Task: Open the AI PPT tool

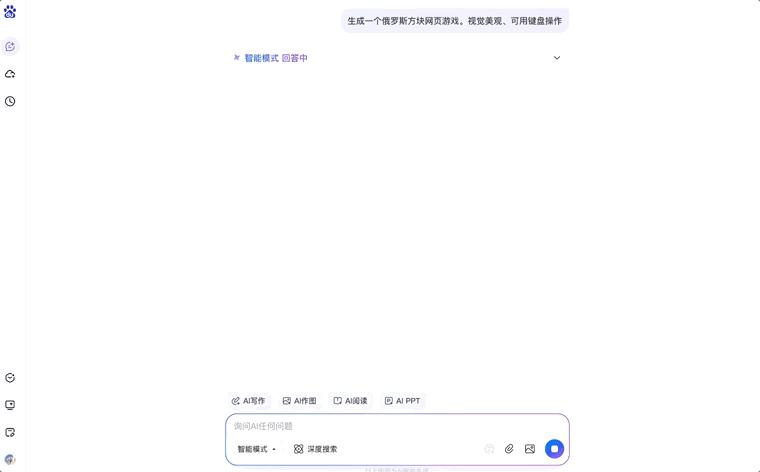Action: coord(402,401)
